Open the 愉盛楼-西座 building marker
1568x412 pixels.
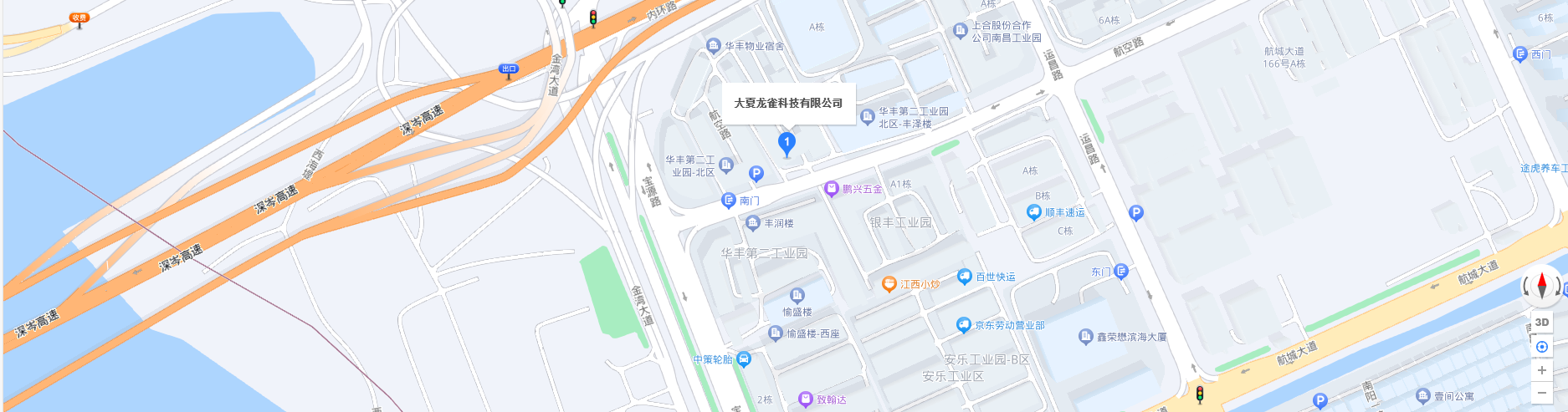(x=776, y=333)
